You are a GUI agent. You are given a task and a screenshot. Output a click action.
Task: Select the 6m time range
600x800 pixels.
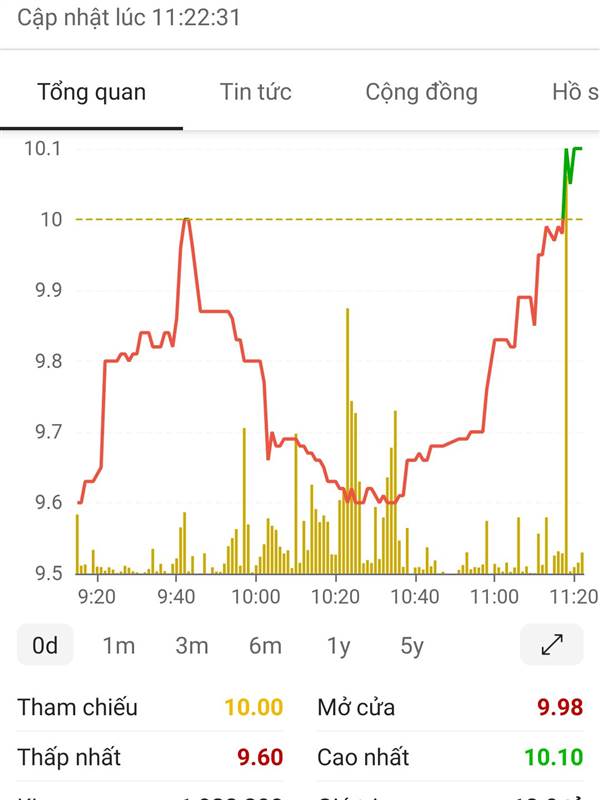265,646
